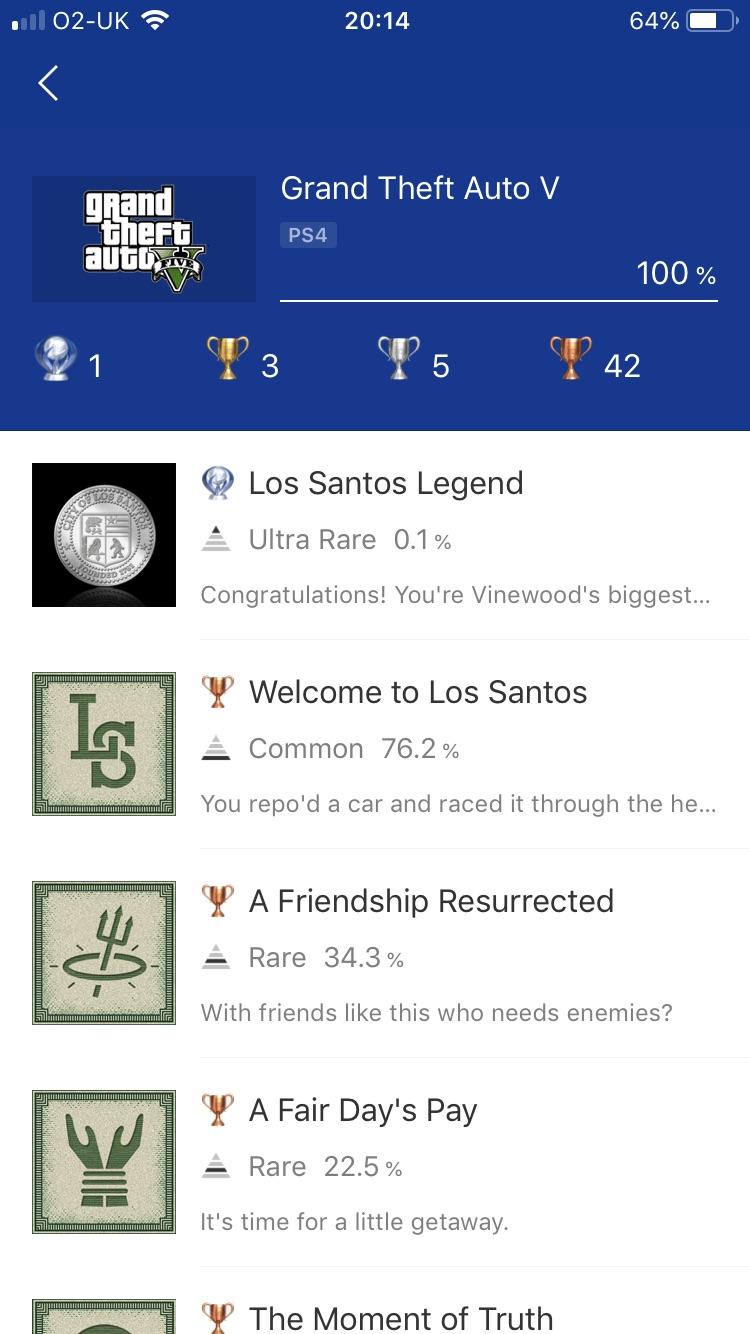
Task: Select the Grand Theft Auto V title
Action: pyautogui.click(x=420, y=188)
